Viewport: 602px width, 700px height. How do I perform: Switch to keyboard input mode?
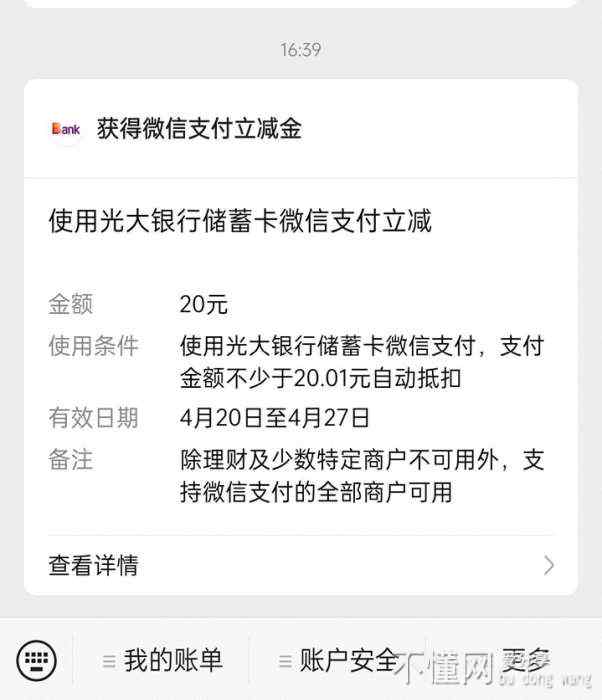tap(37, 660)
